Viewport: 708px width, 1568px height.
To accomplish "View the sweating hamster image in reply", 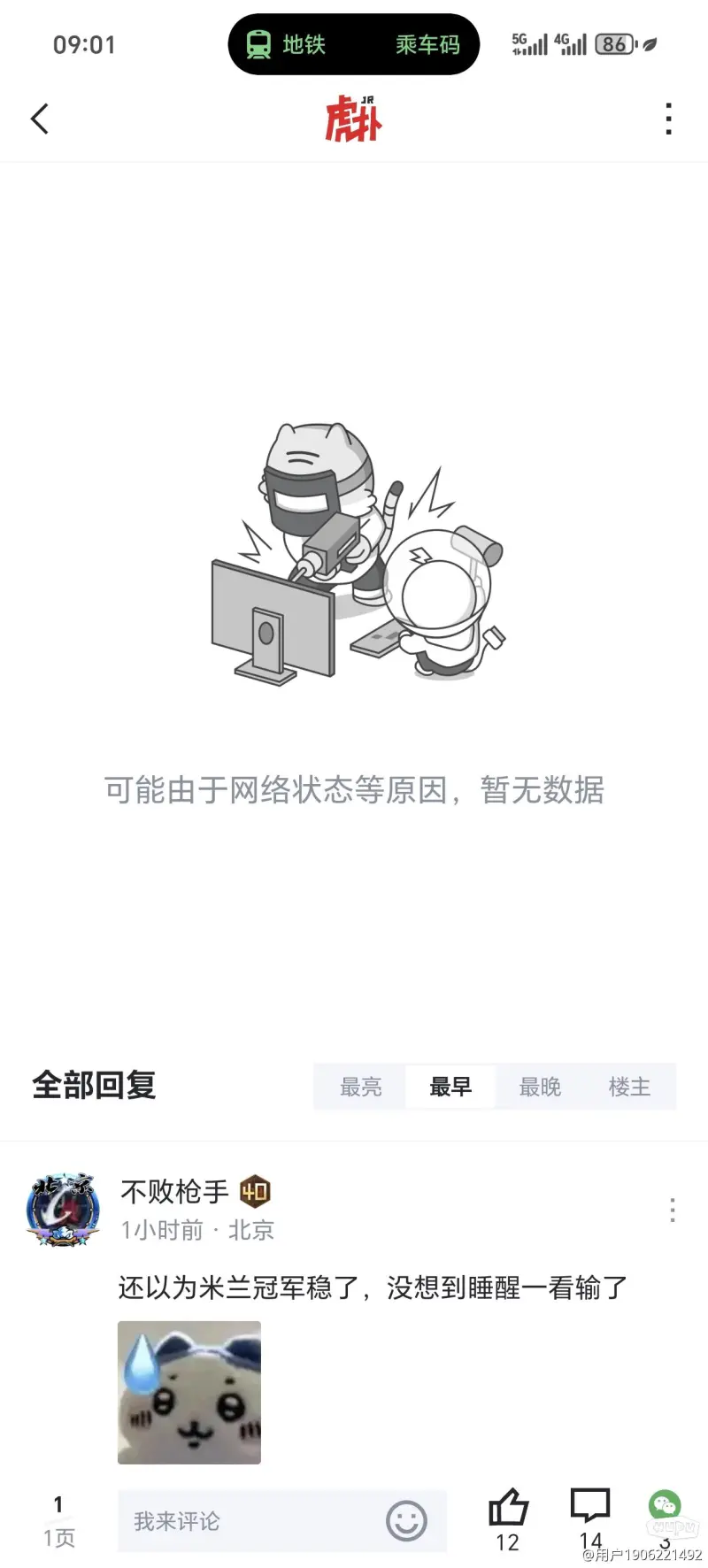I will click(x=189, y=1392).
